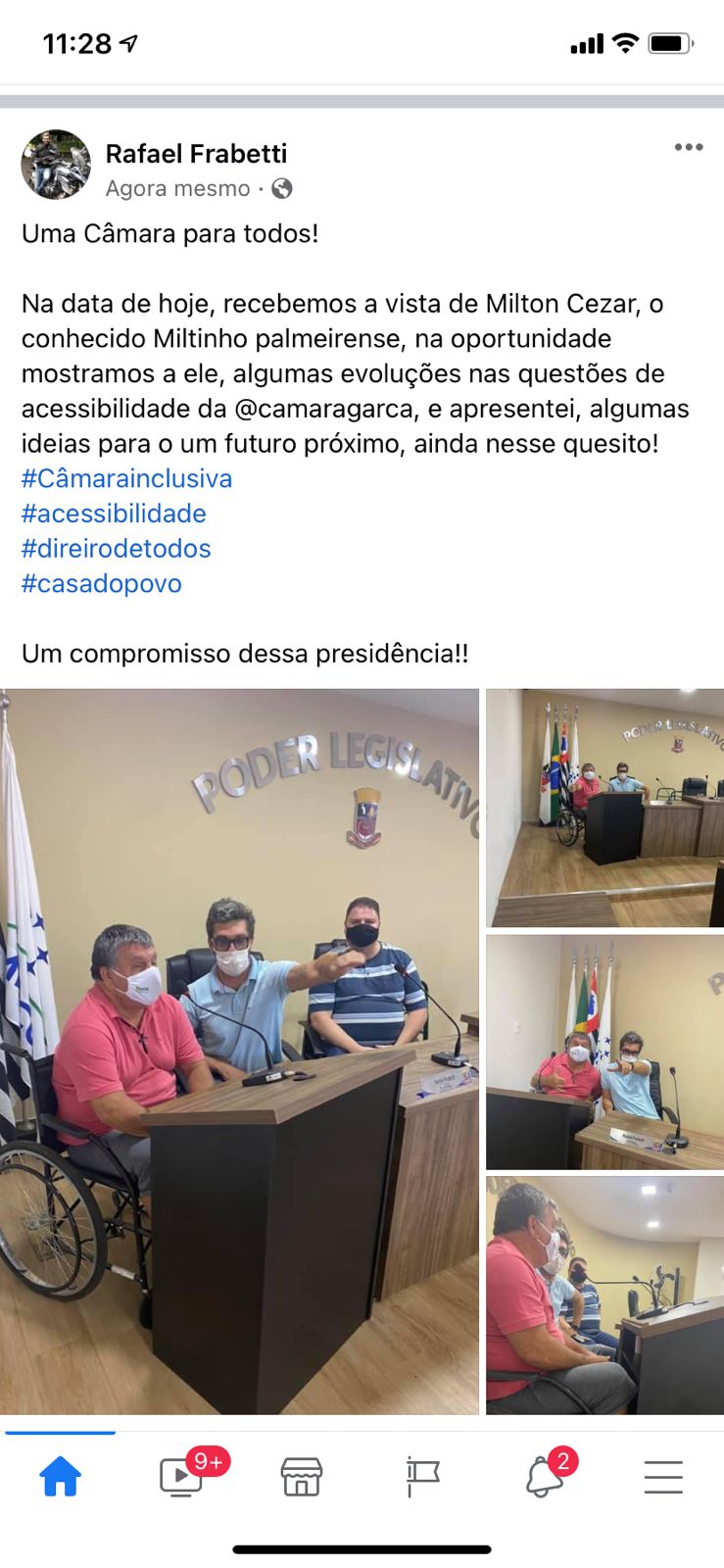The width and height of the screenshot is (724, 1568).
Task: Open the #acessibilidade hashtag
Action: (x=115, y=514)
